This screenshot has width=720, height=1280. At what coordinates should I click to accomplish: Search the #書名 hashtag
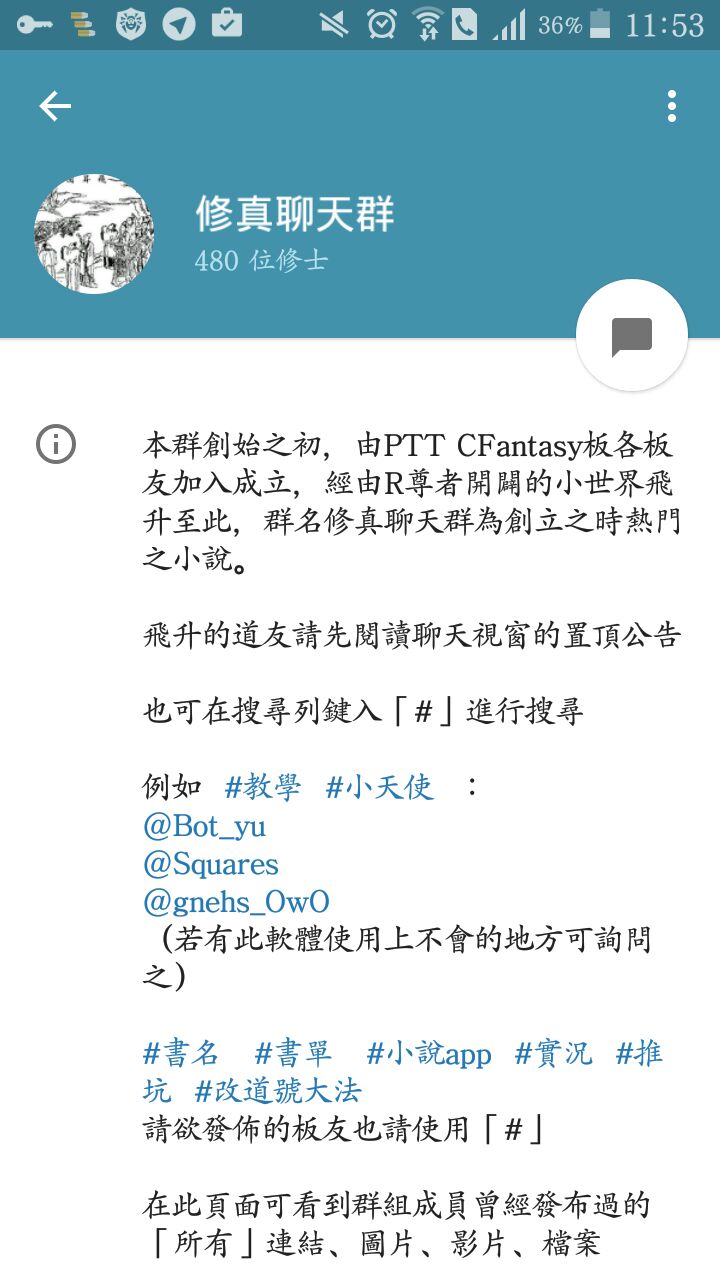[181, 1053]
